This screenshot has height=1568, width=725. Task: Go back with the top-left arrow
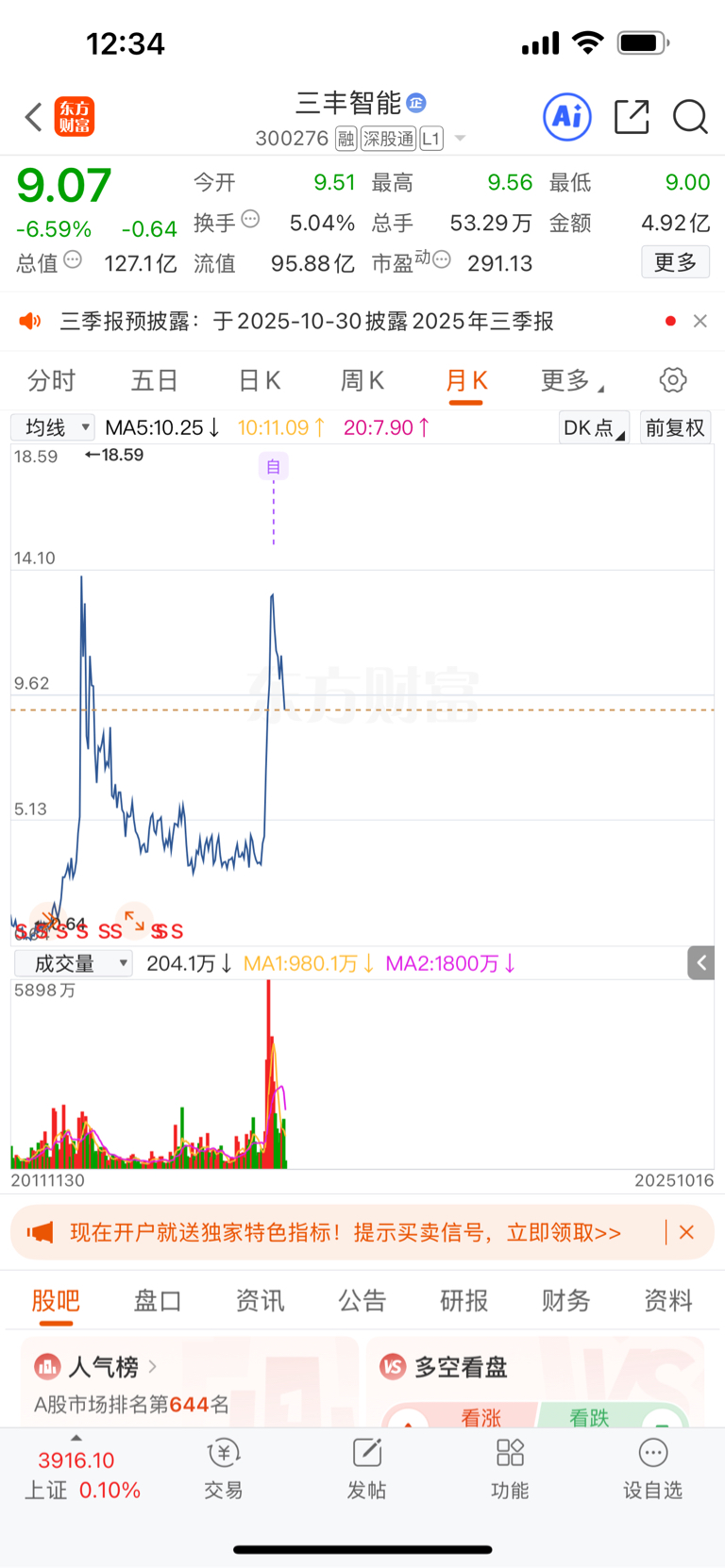tap(34, 117)
